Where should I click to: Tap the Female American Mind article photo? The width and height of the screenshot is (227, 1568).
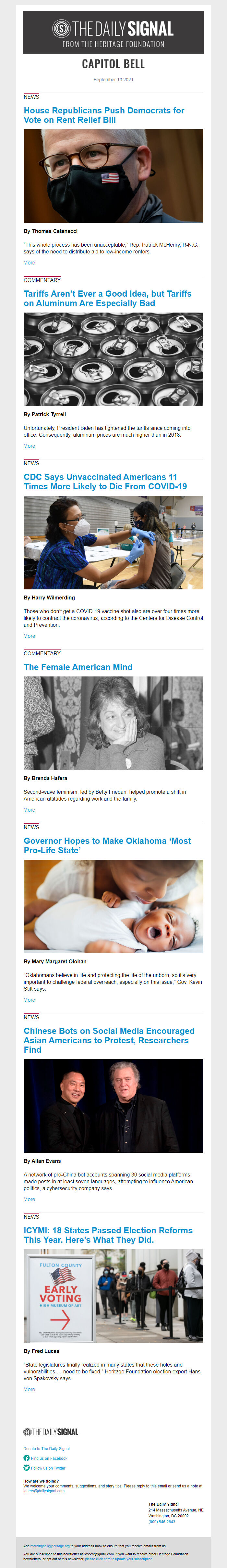(113, 723)
